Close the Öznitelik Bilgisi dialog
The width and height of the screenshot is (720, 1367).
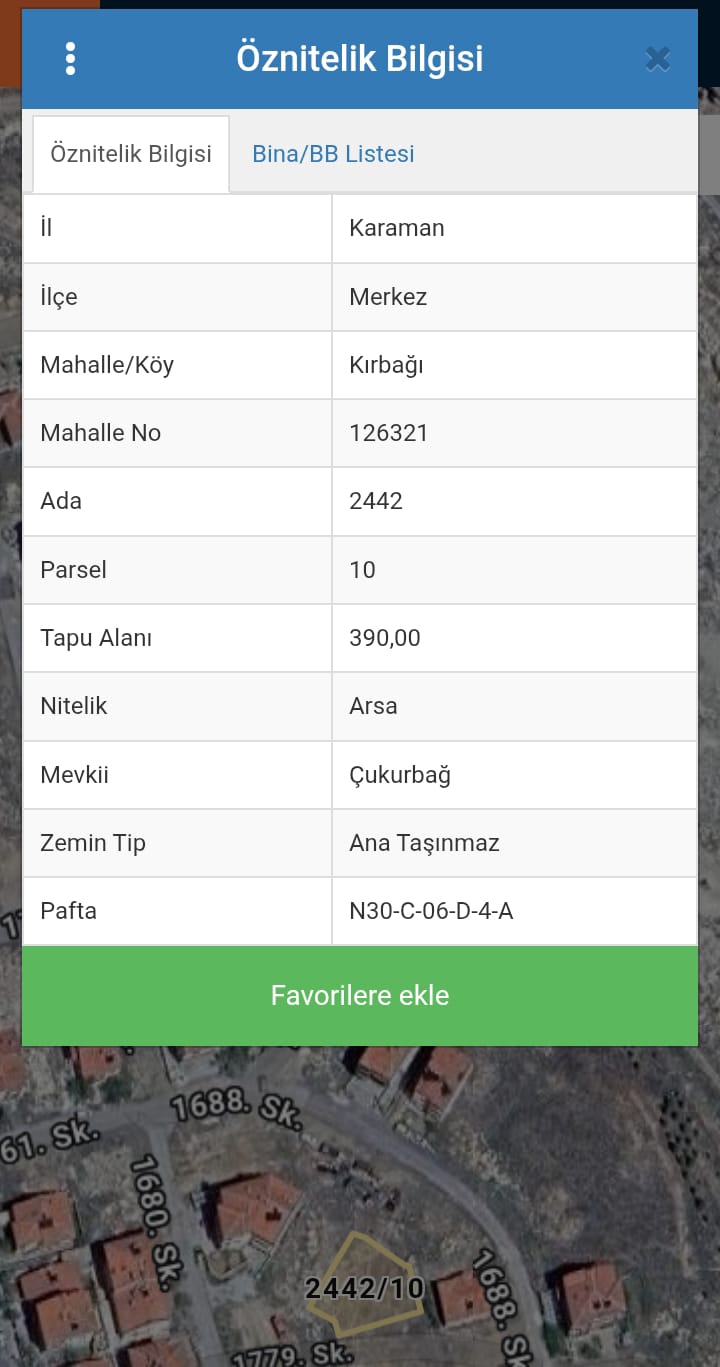tap(657, 59)
